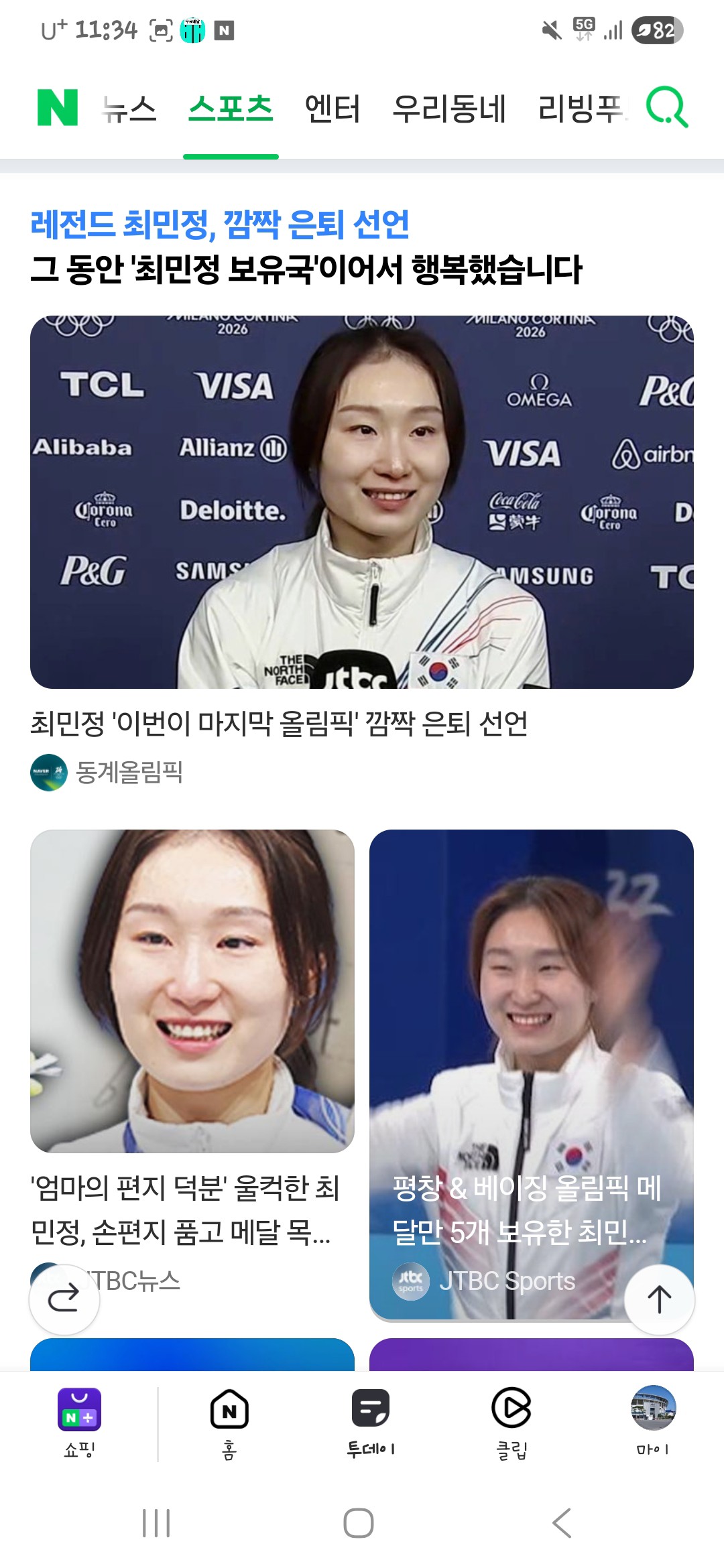Open the 우리동네 tab
The height and width of the screenshot is (1568, 724).
449,109
